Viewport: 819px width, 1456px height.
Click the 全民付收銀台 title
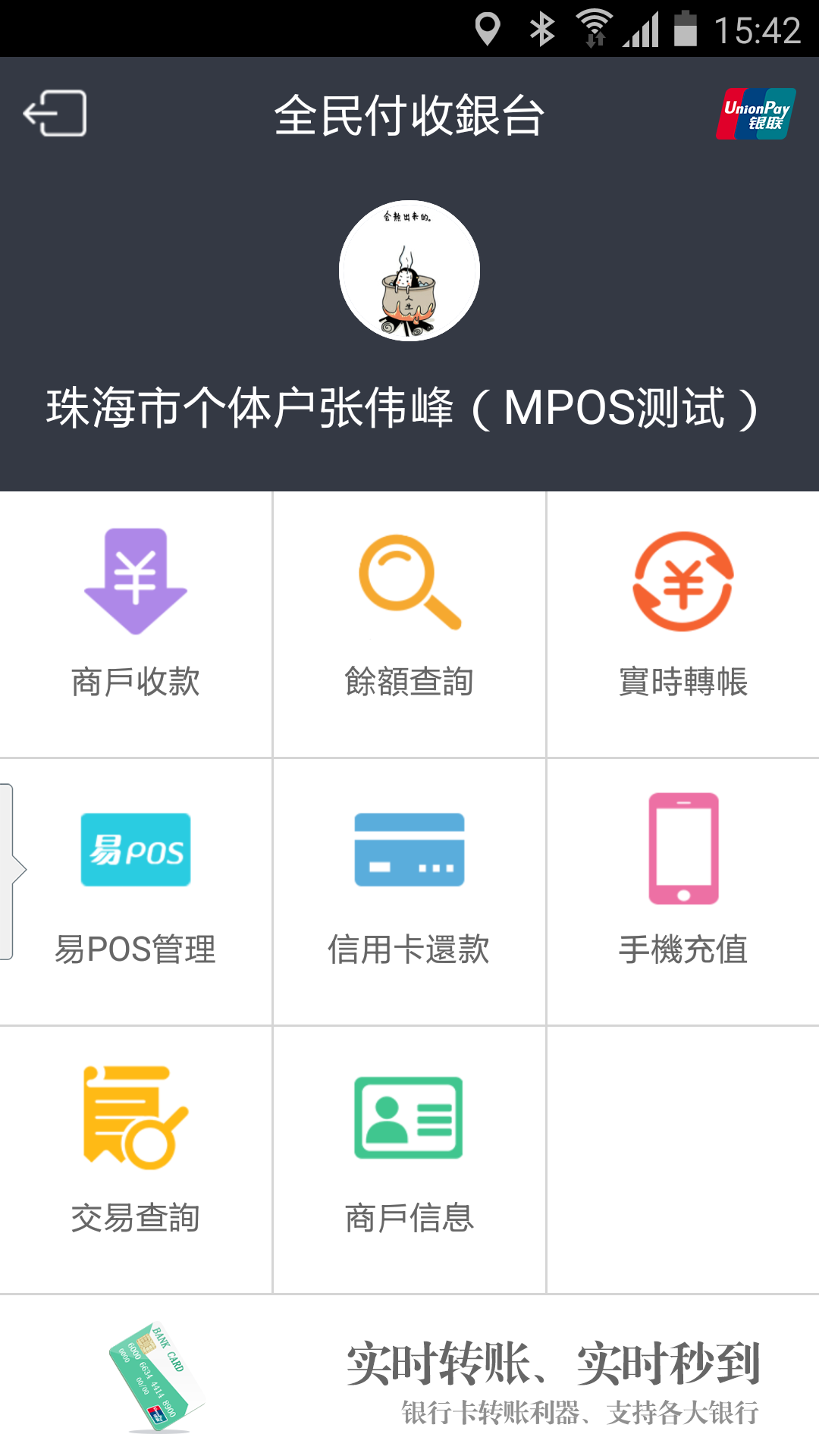(409, 115)
